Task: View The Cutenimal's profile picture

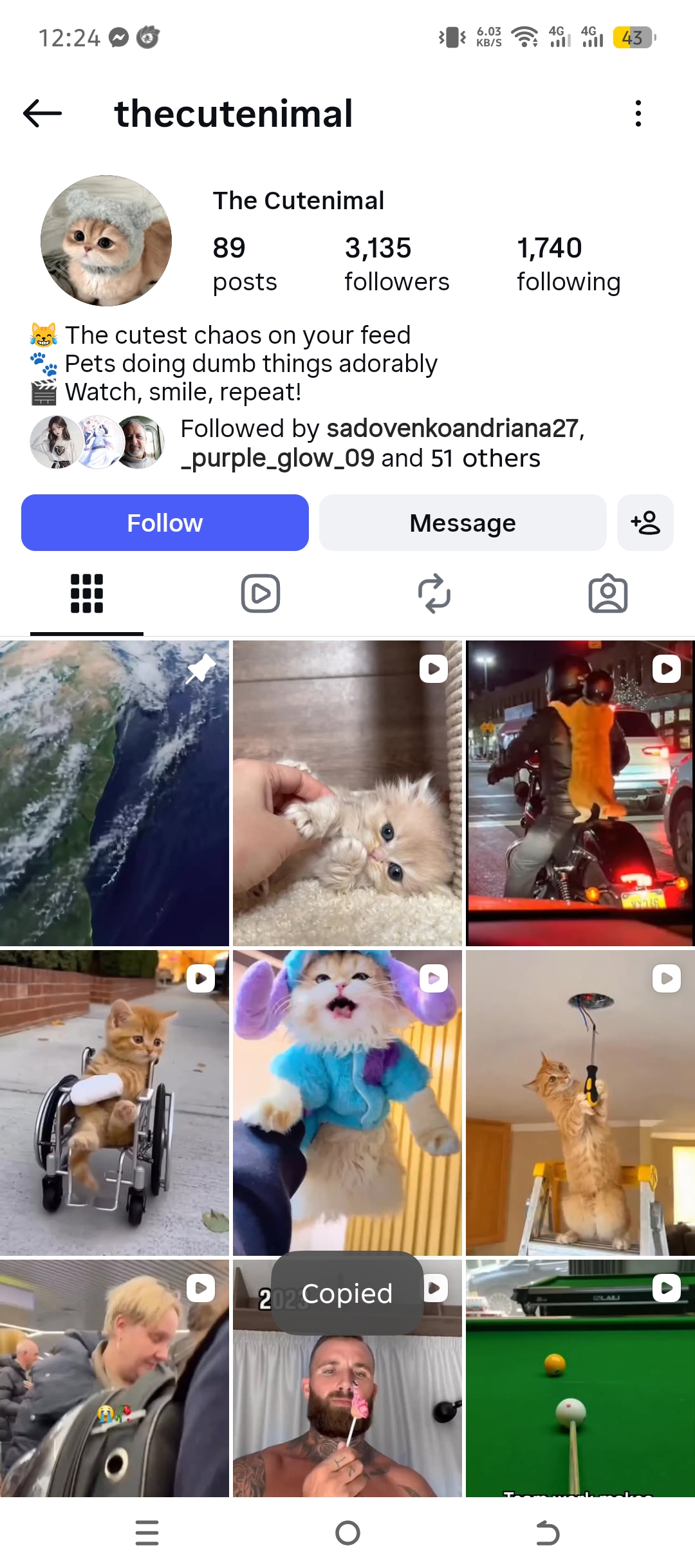Action: (x=106, y=241)
